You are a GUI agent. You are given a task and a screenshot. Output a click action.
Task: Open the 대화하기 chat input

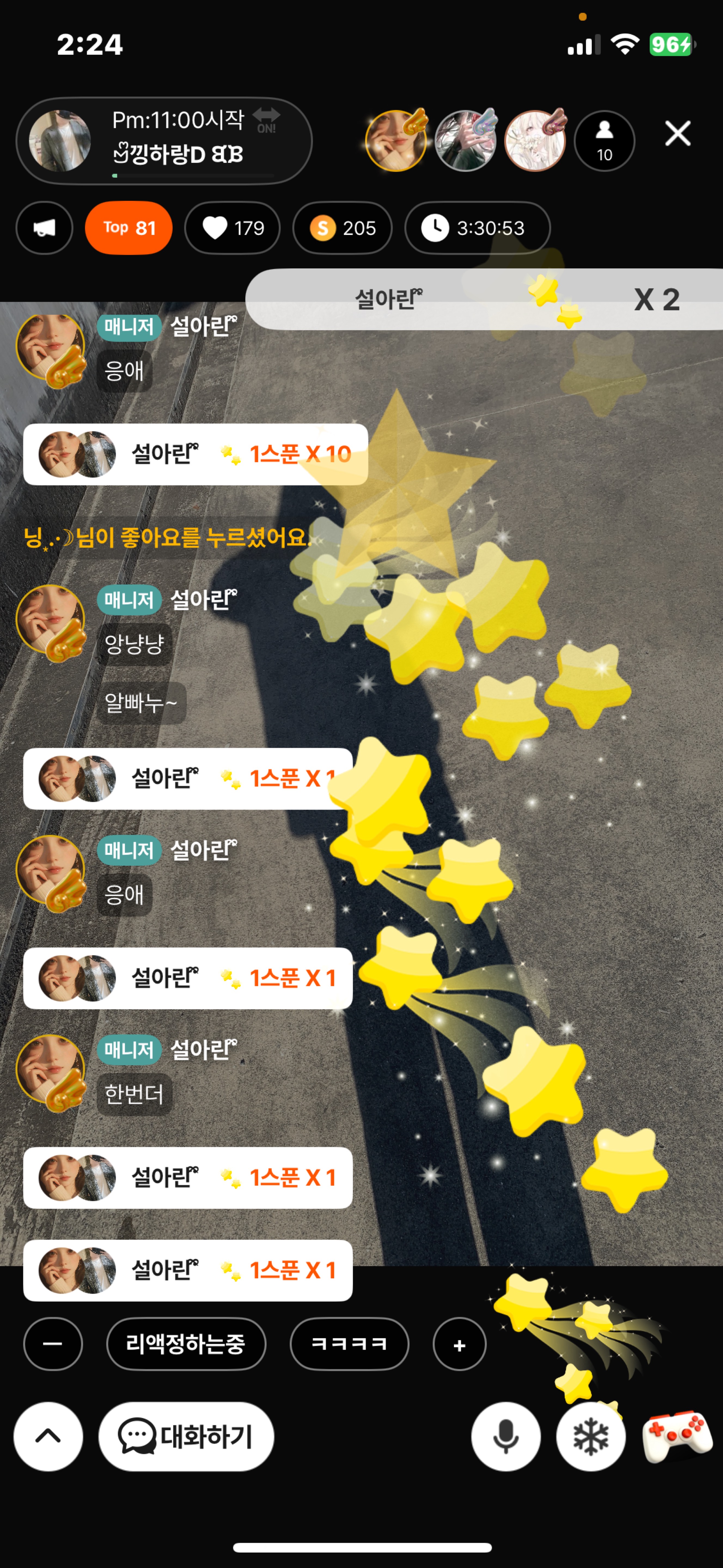tap(186, 1437)
